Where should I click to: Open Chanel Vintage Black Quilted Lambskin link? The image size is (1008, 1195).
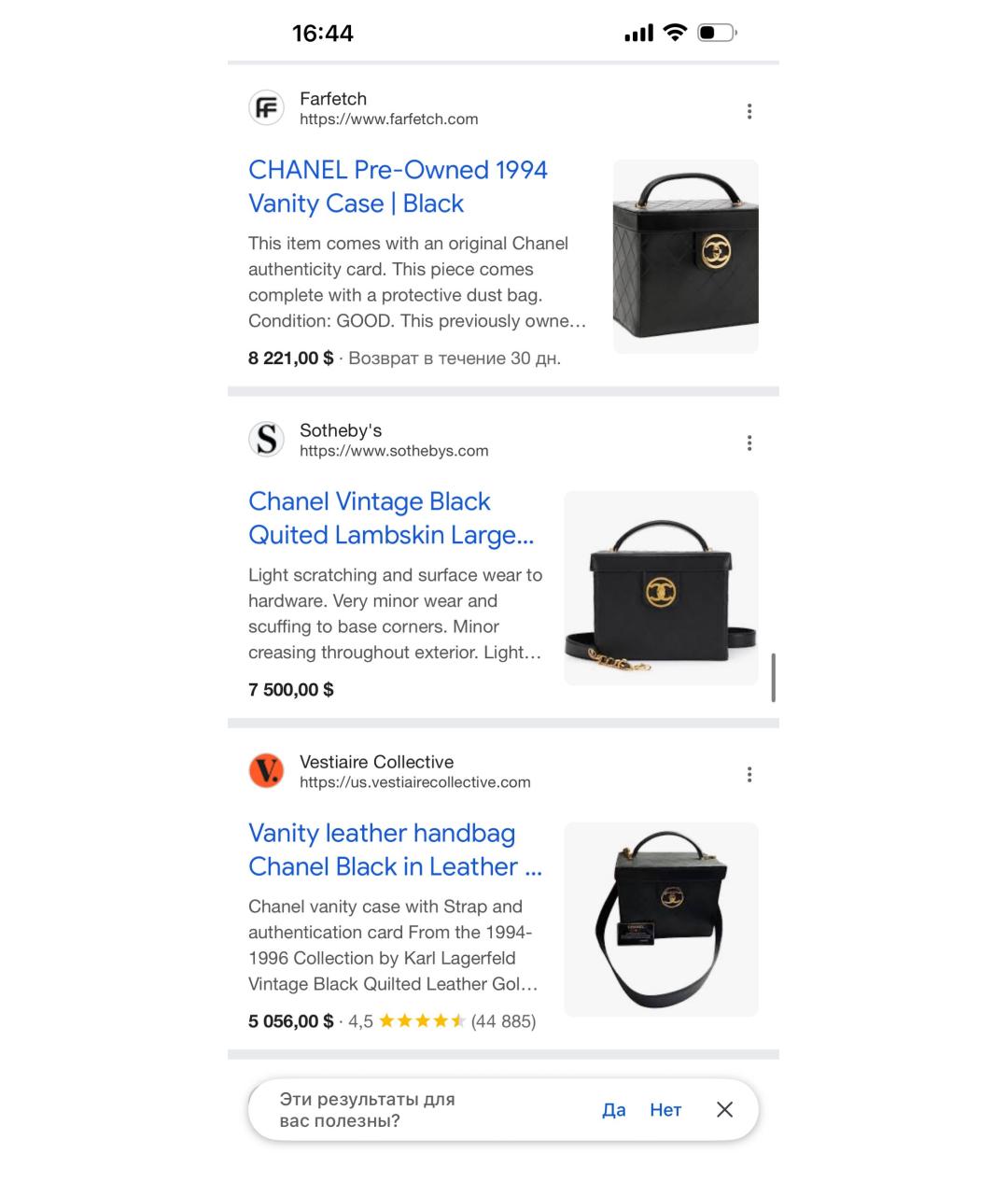point(391,518)
